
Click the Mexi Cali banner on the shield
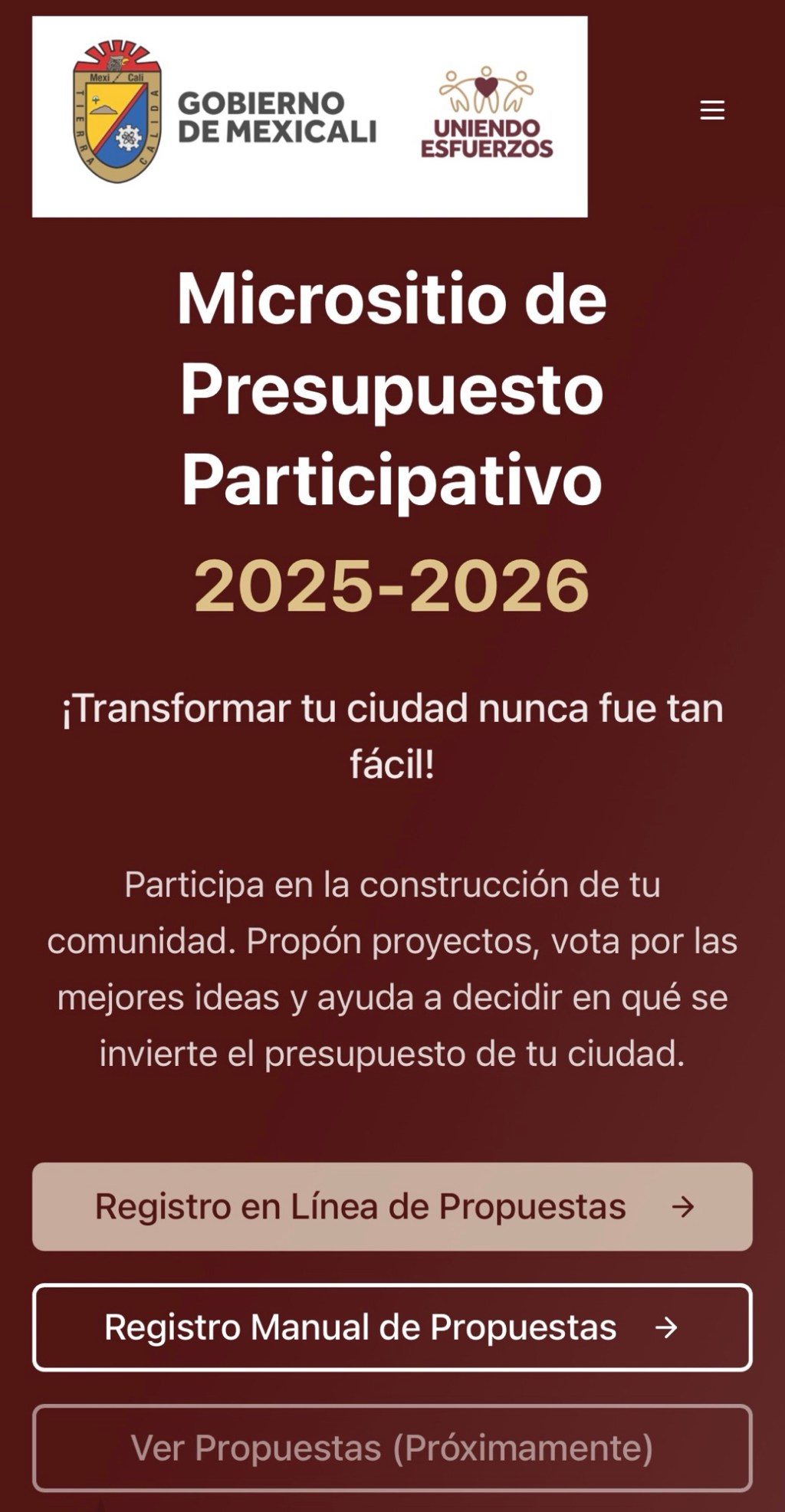(117, 77)
